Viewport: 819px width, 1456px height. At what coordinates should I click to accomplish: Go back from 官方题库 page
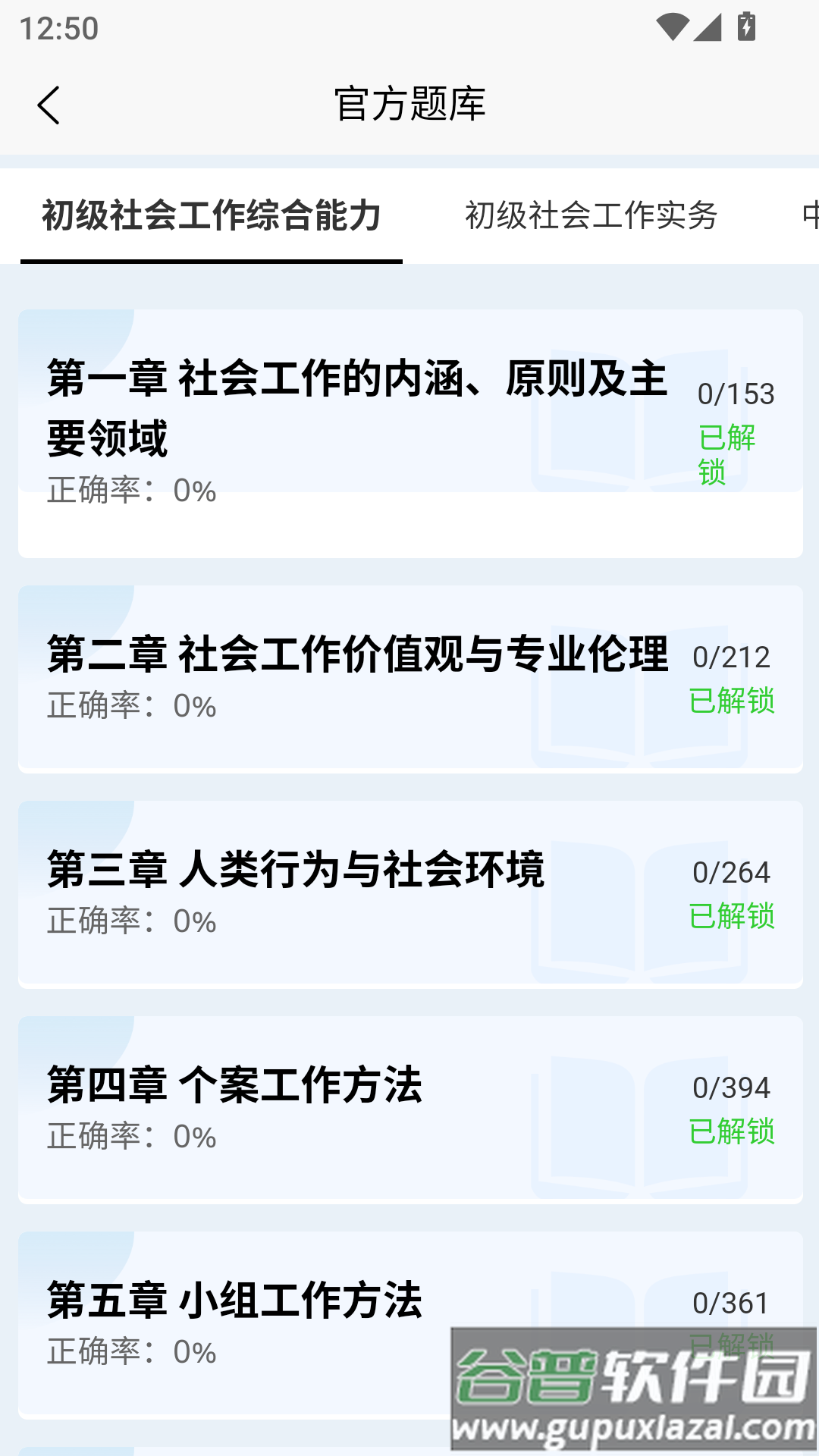(49, 105)
